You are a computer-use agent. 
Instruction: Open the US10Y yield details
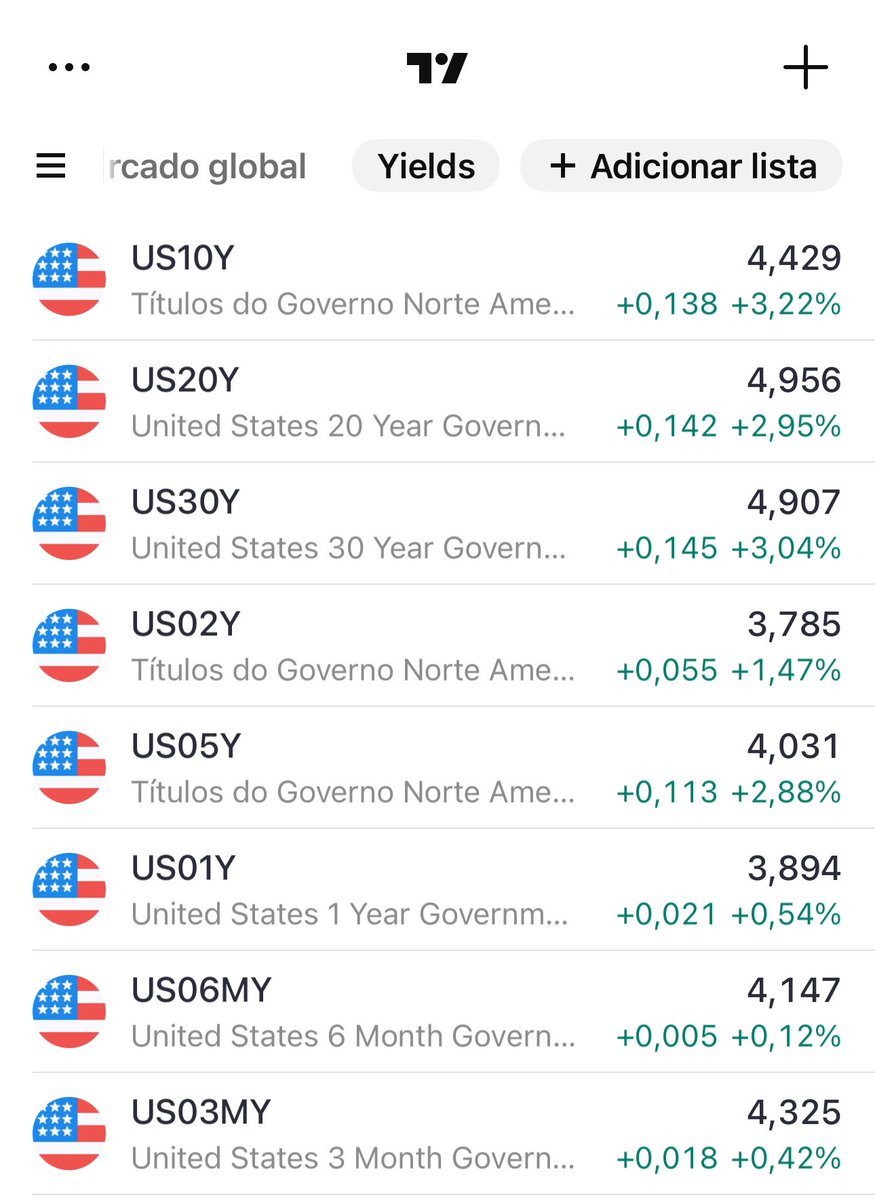(x=437, y=280)
